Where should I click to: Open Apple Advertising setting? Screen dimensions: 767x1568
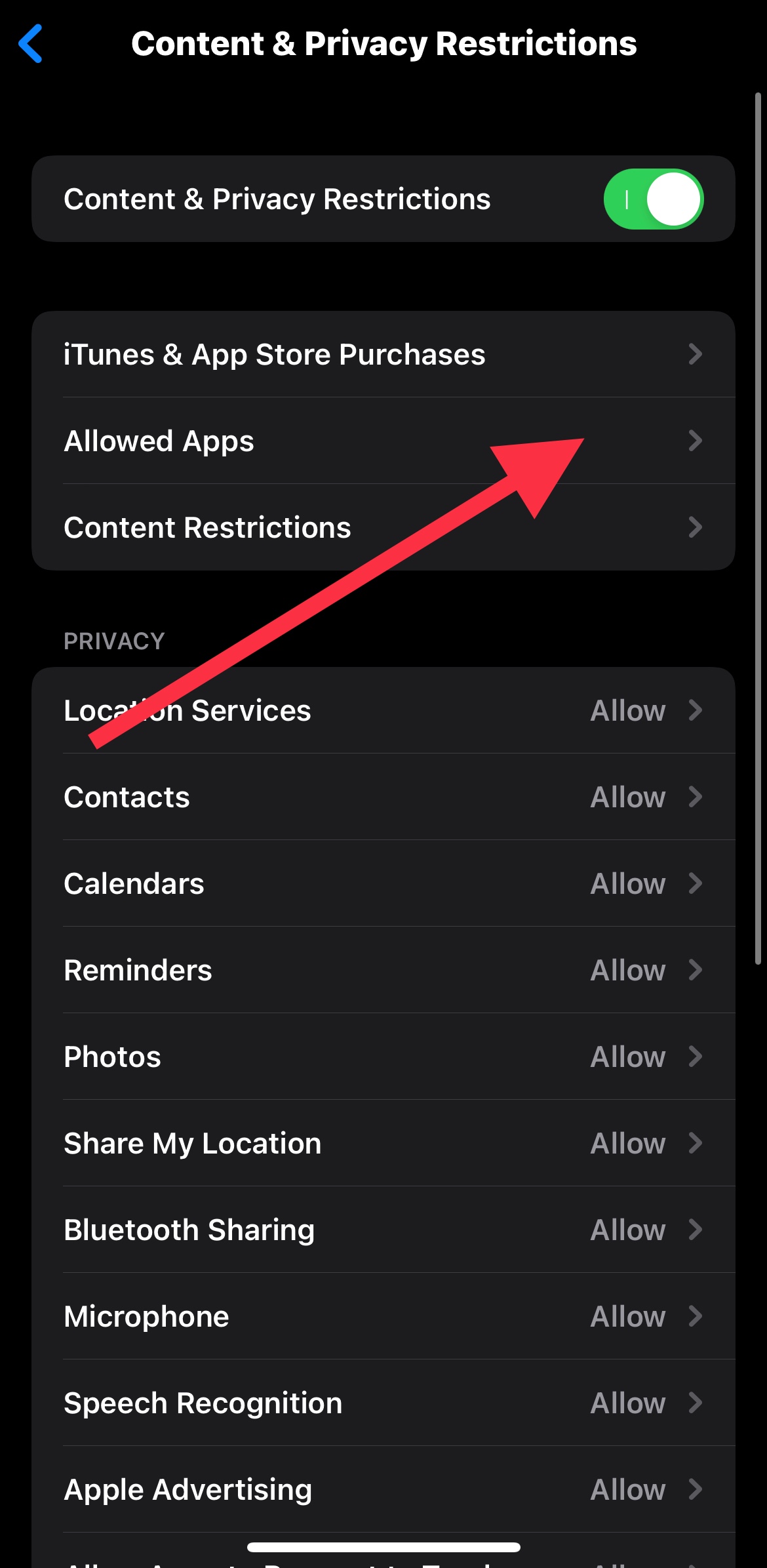tap(383, 1490)
